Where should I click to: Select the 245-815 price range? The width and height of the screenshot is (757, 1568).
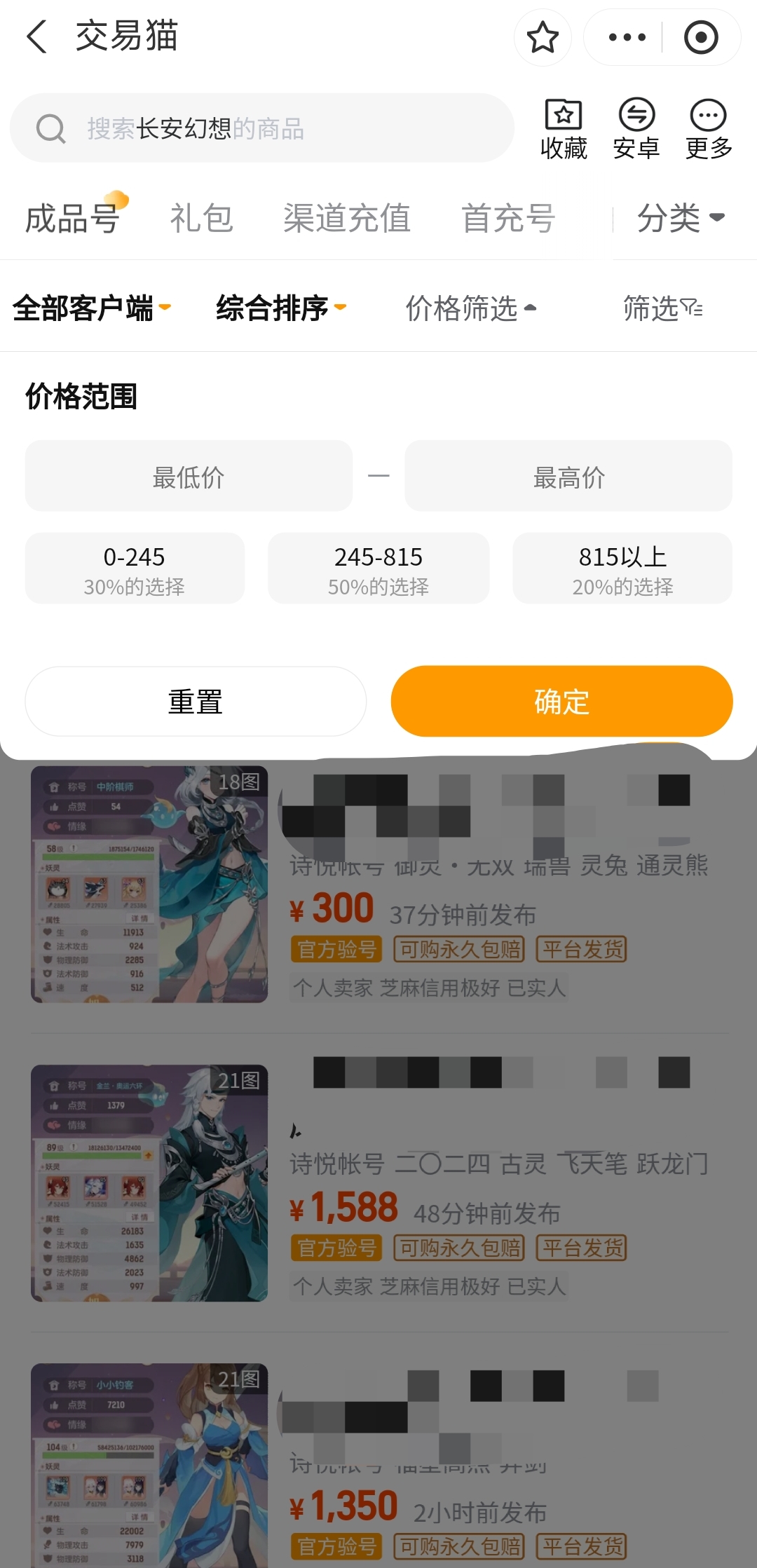[378, 568]
